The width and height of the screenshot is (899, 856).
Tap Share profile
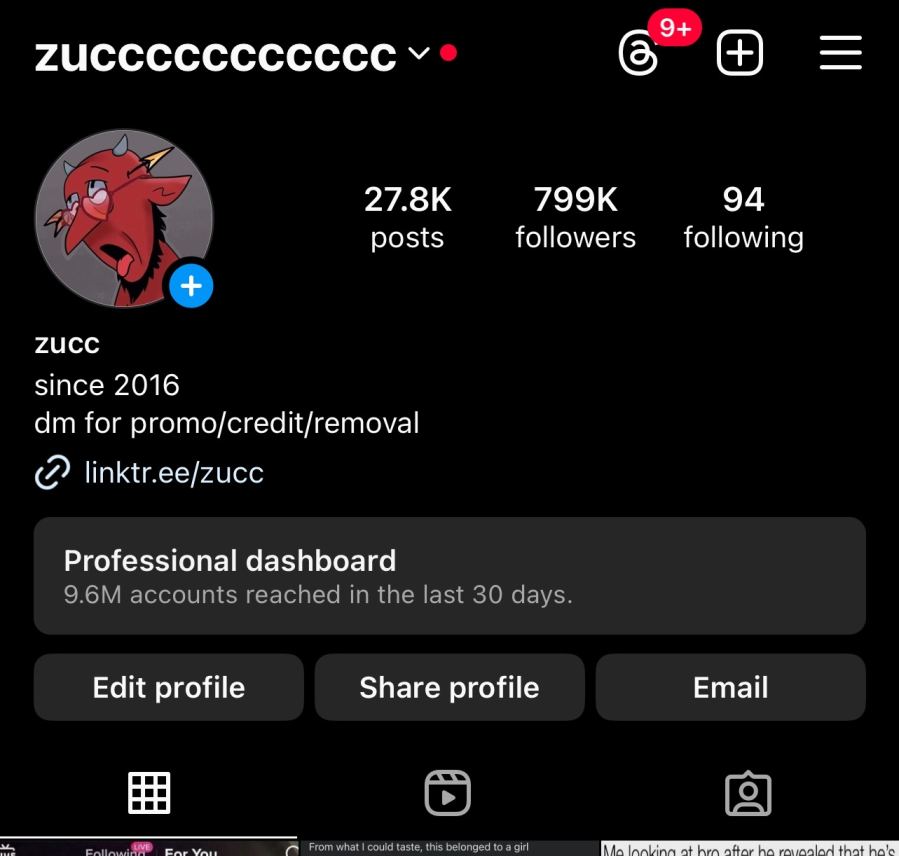tap(449, 688)
